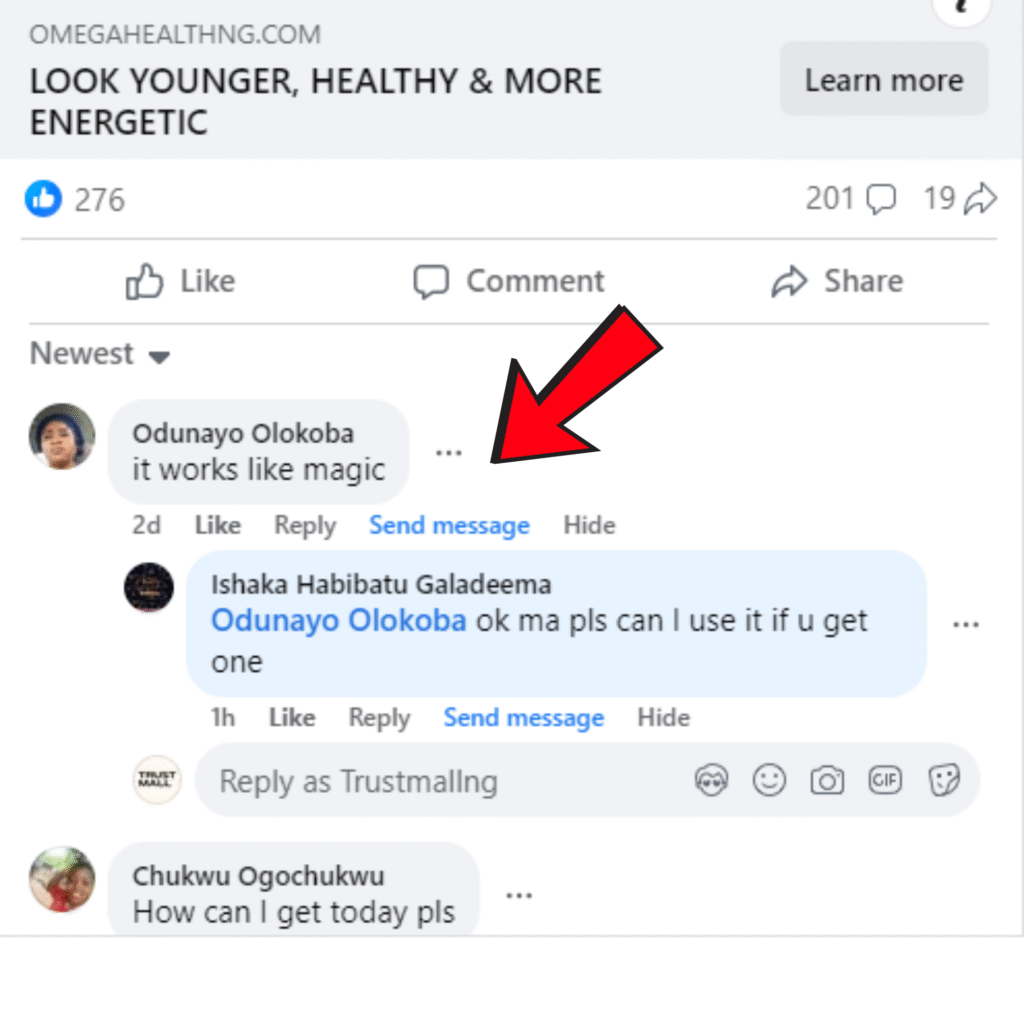Add a GIF to the reply
This screenshot has height=1024, width=1024.
(x=885, y=780)
